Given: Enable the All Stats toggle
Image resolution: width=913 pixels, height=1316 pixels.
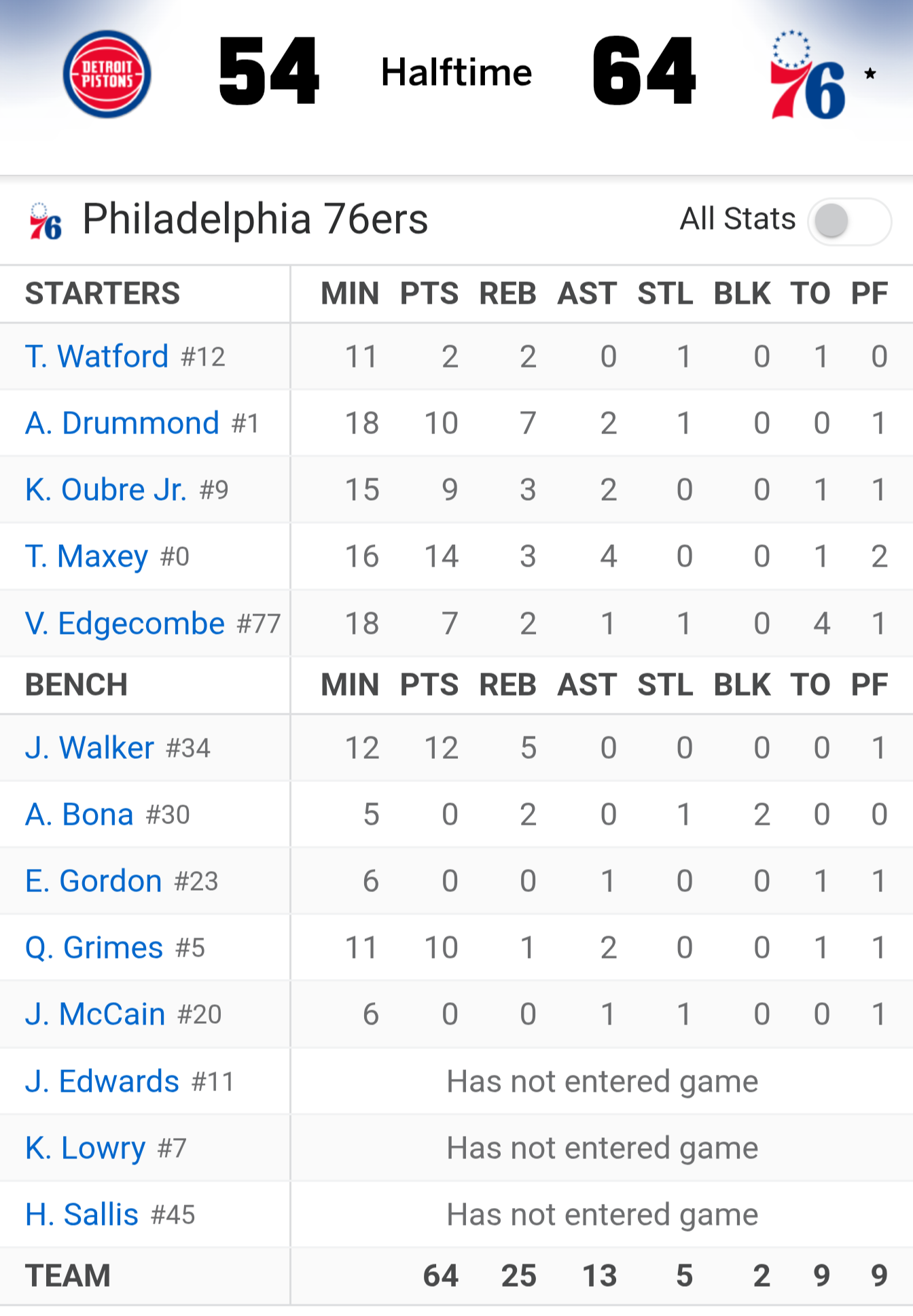Looking at the screenshot, I should tap(849, 221).
